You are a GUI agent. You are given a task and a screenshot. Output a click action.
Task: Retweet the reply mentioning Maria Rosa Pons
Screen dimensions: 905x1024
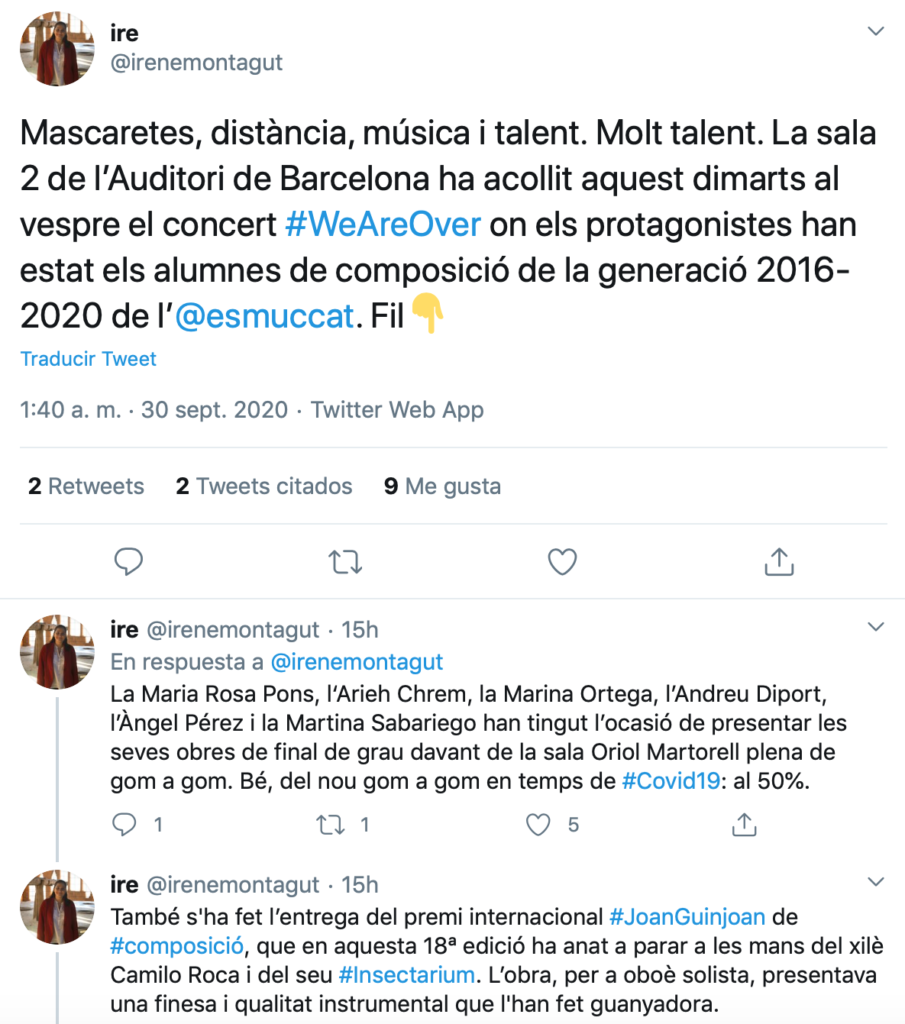(330, 825)
